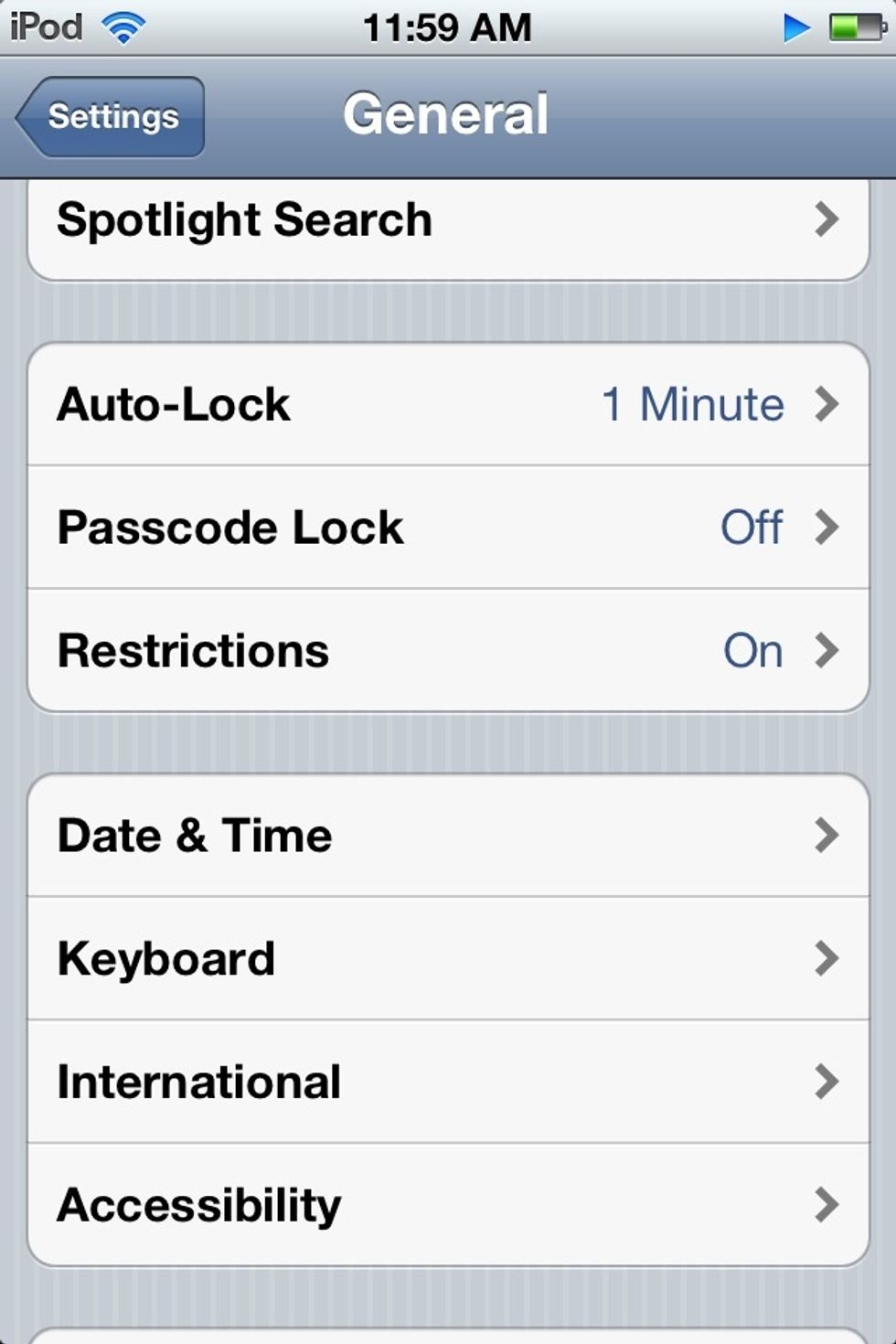Open the Accessibility settings
The image size is (896, 1344).
448,1205
